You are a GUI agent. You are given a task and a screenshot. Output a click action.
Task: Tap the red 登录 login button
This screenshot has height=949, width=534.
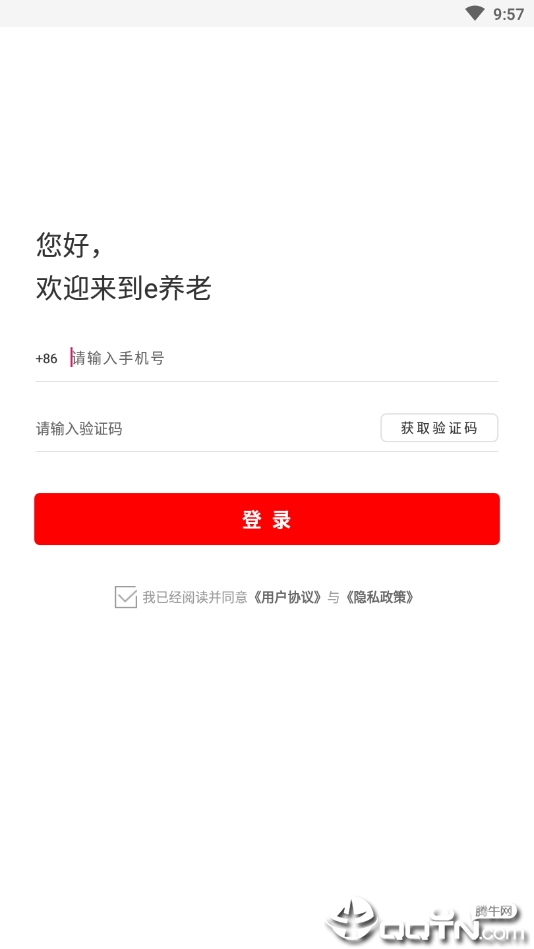pos(267,519)
